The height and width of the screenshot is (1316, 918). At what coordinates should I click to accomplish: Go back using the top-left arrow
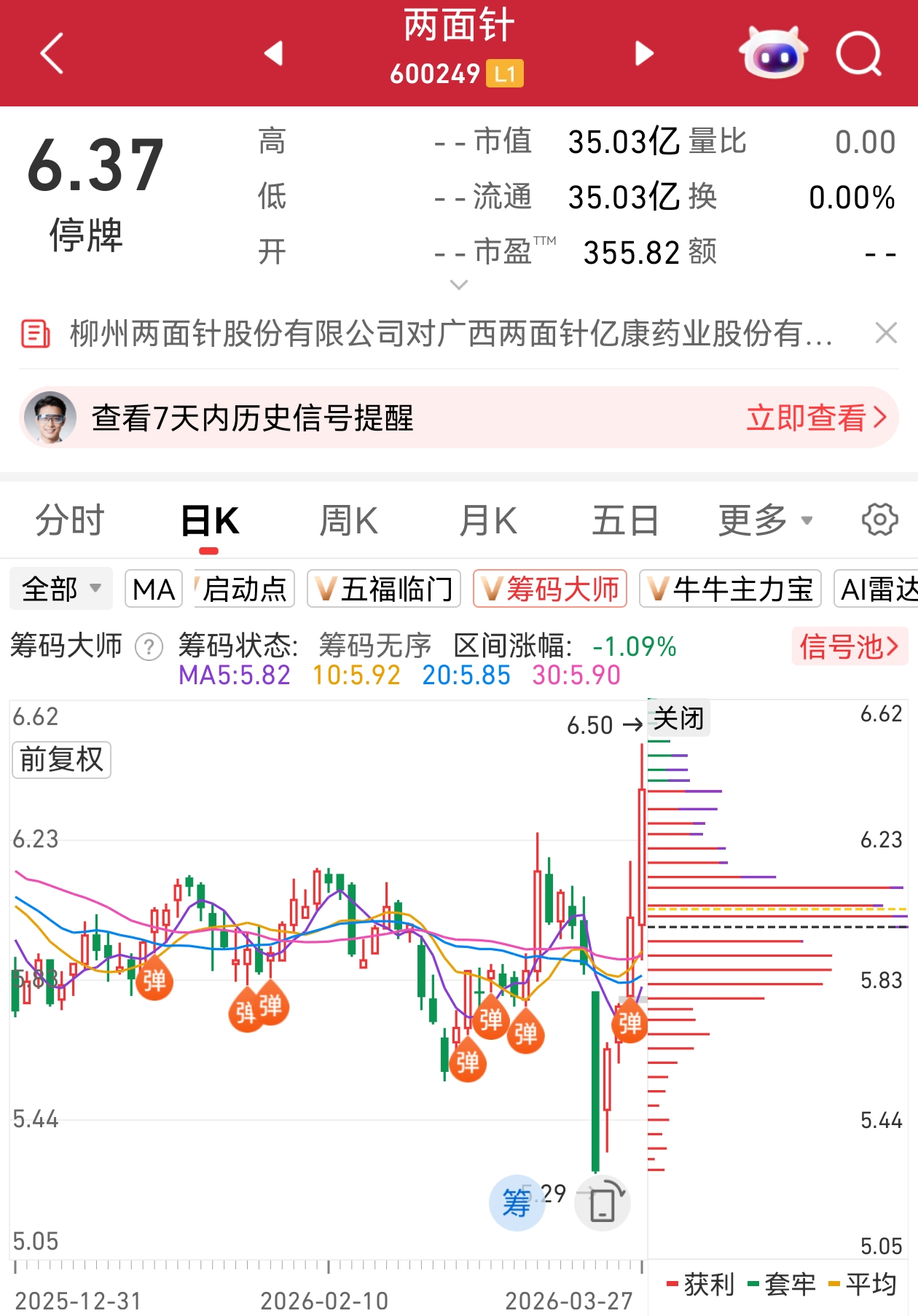coord(52,53)
